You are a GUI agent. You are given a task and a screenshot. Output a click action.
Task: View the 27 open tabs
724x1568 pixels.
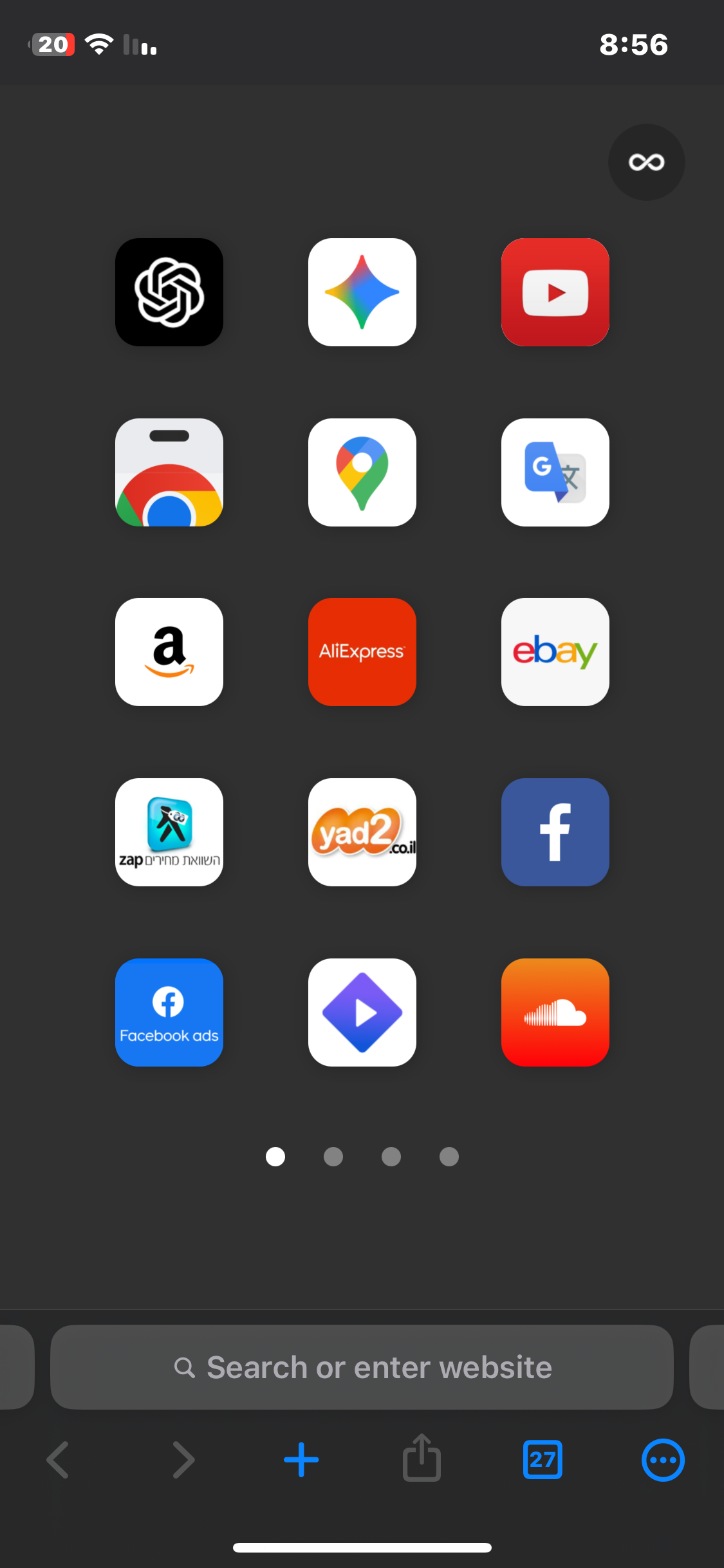pyautogui.click(x=542, y=1460)
